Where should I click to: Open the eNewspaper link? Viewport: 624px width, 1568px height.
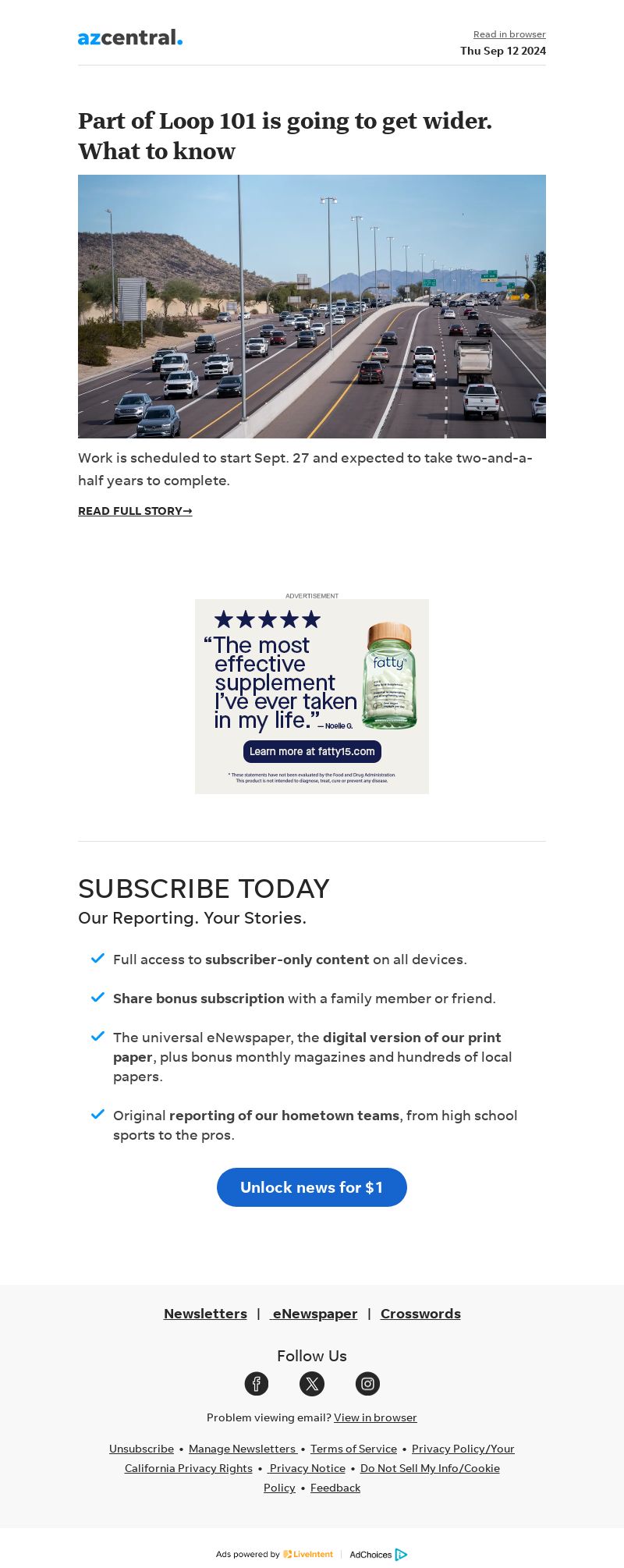[x=314, y=1314]
